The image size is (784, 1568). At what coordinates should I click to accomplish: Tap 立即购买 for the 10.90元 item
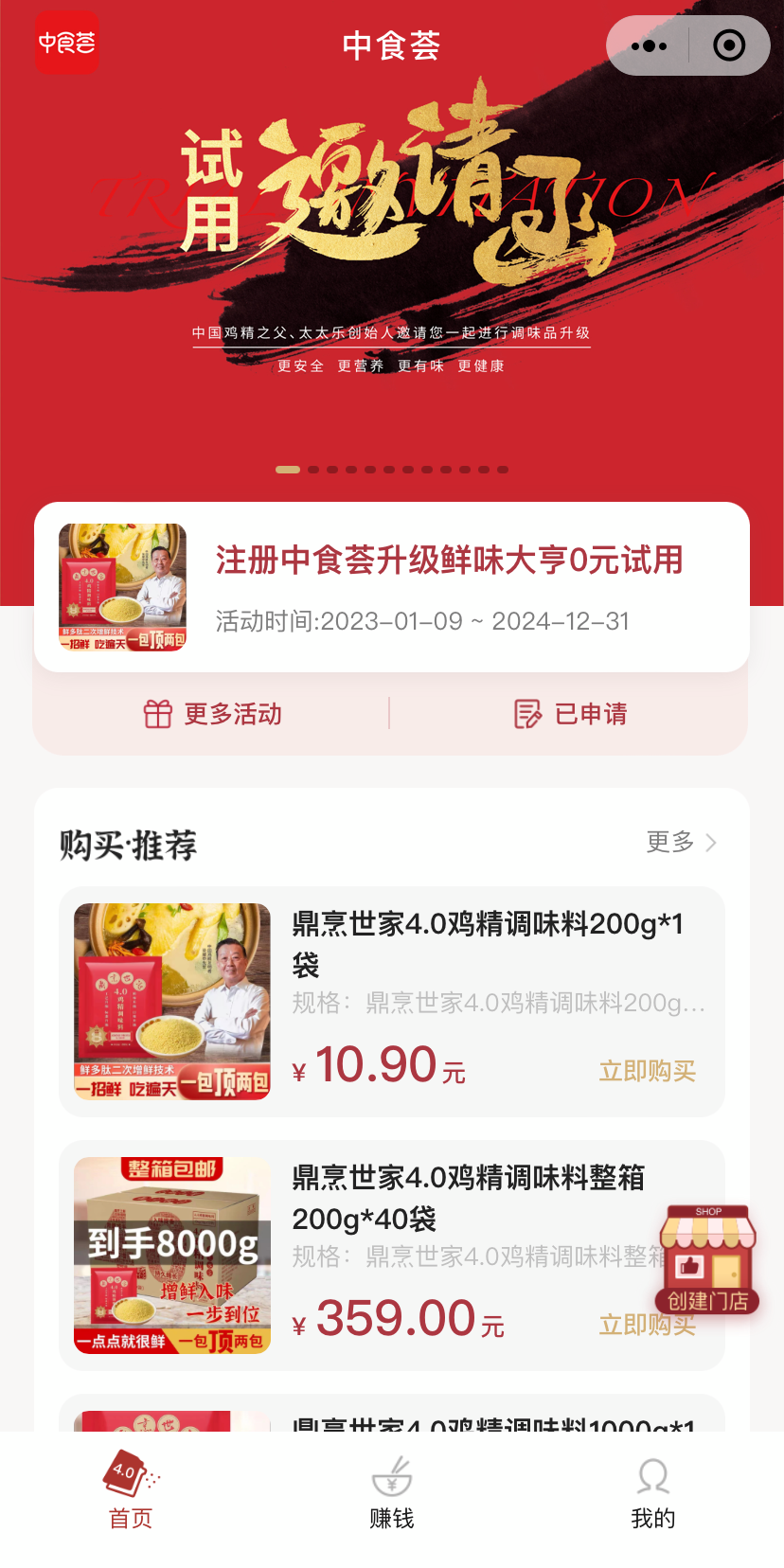(x=648, y=1071)
